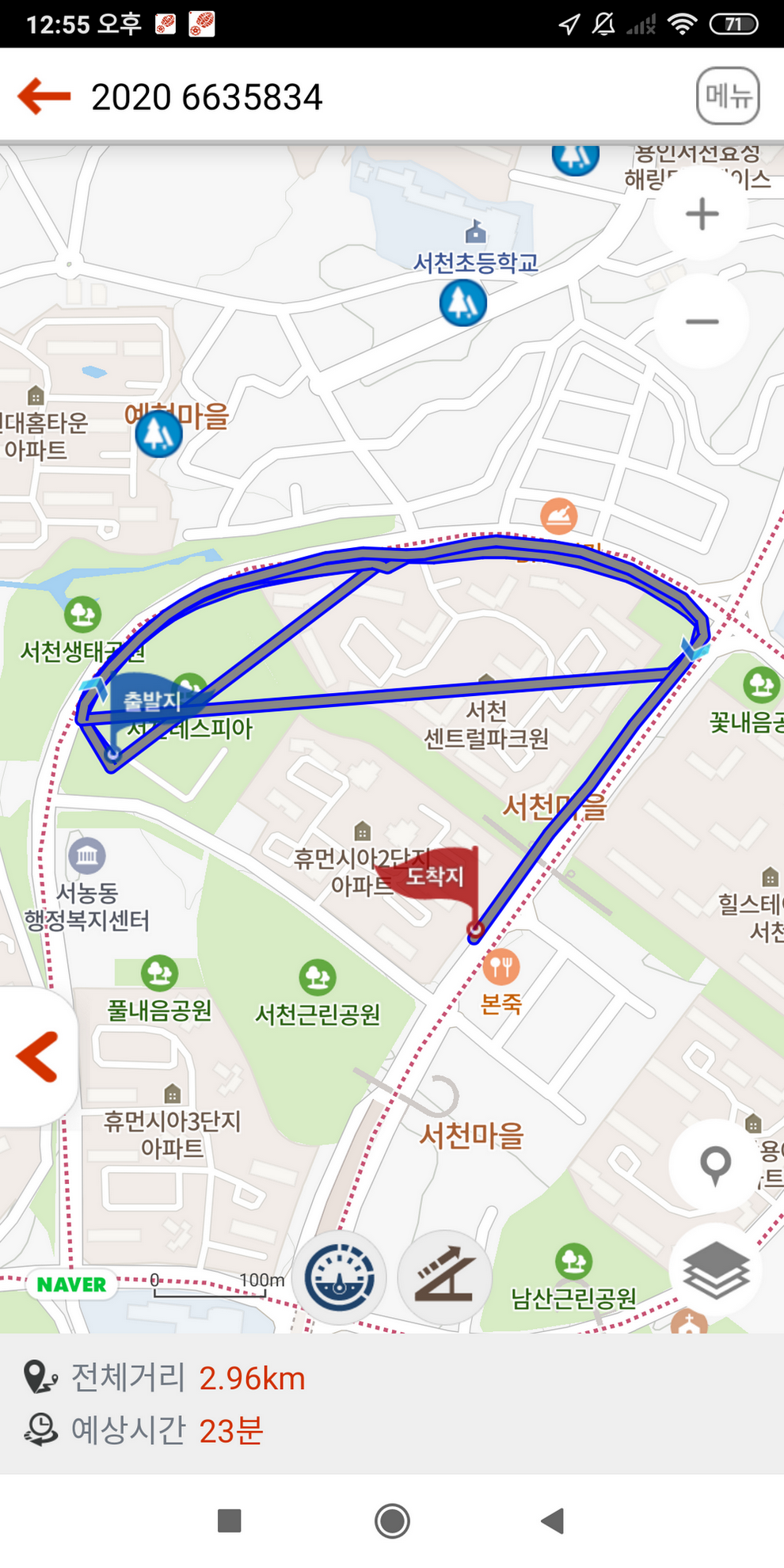Center map on my current location
The image size is (784, 1568).
(715, 1165)
